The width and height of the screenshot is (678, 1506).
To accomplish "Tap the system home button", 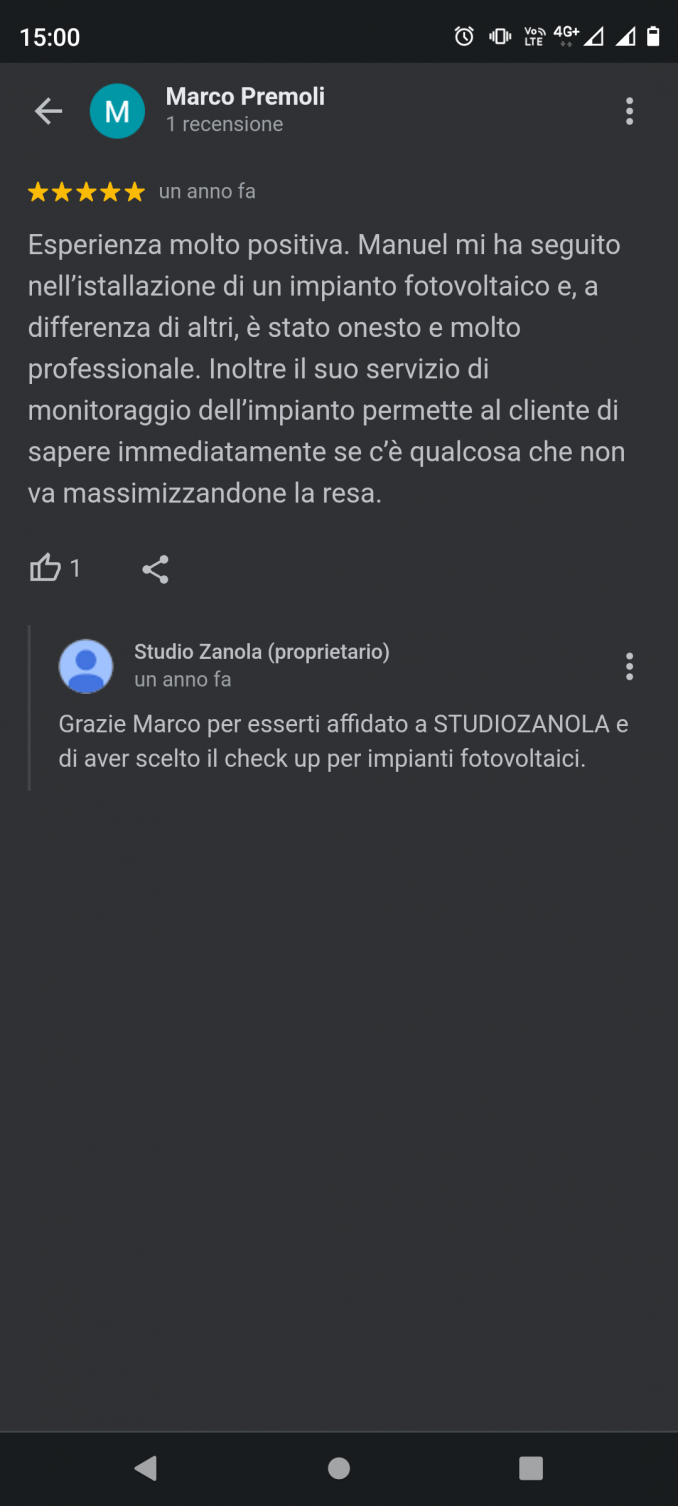I will coord(339,1468).
